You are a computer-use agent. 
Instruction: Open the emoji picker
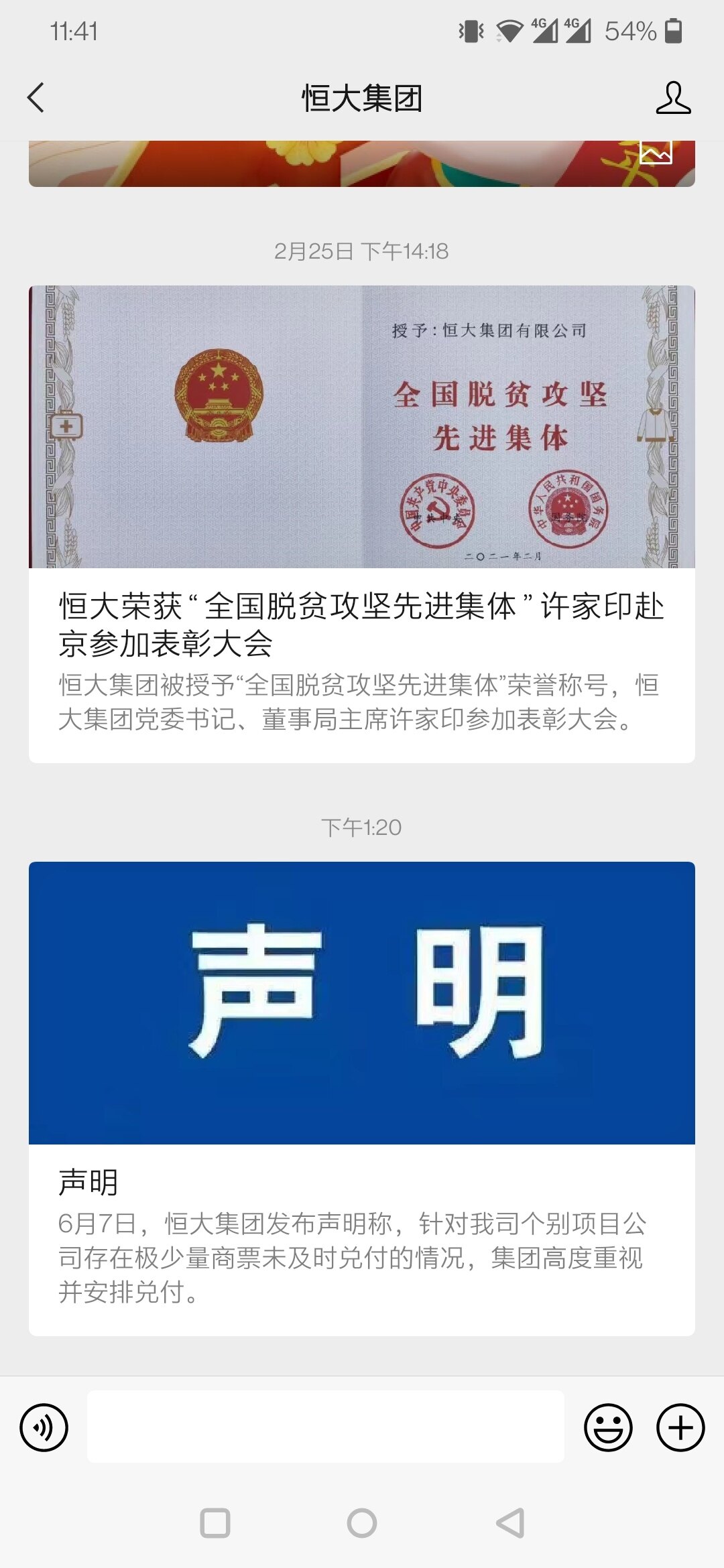pyautogui.click(x=608, y=1427)
